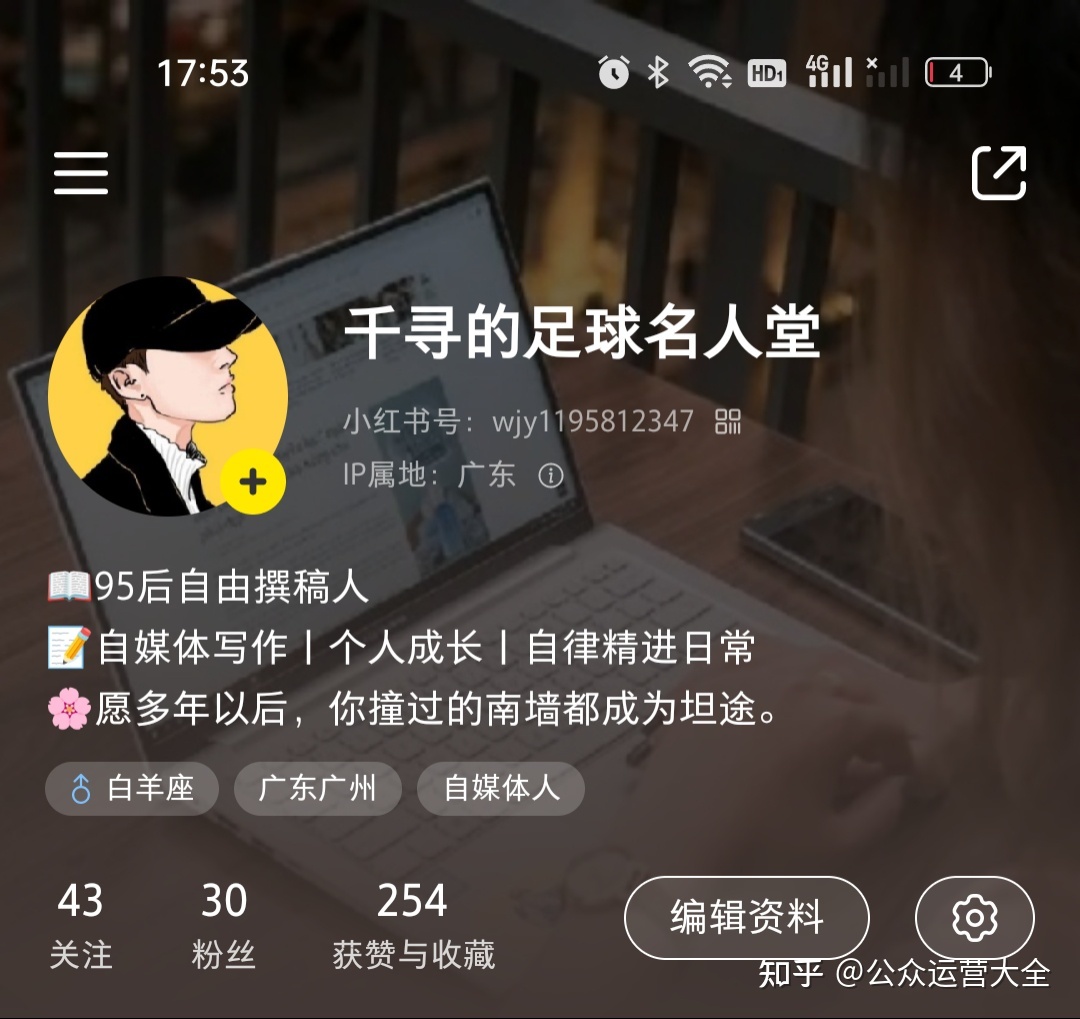Image resolution: width=1080 pixels, height=1019 pixels.
Task: Share profile via top-right share icon
Action: coord(999,173)
